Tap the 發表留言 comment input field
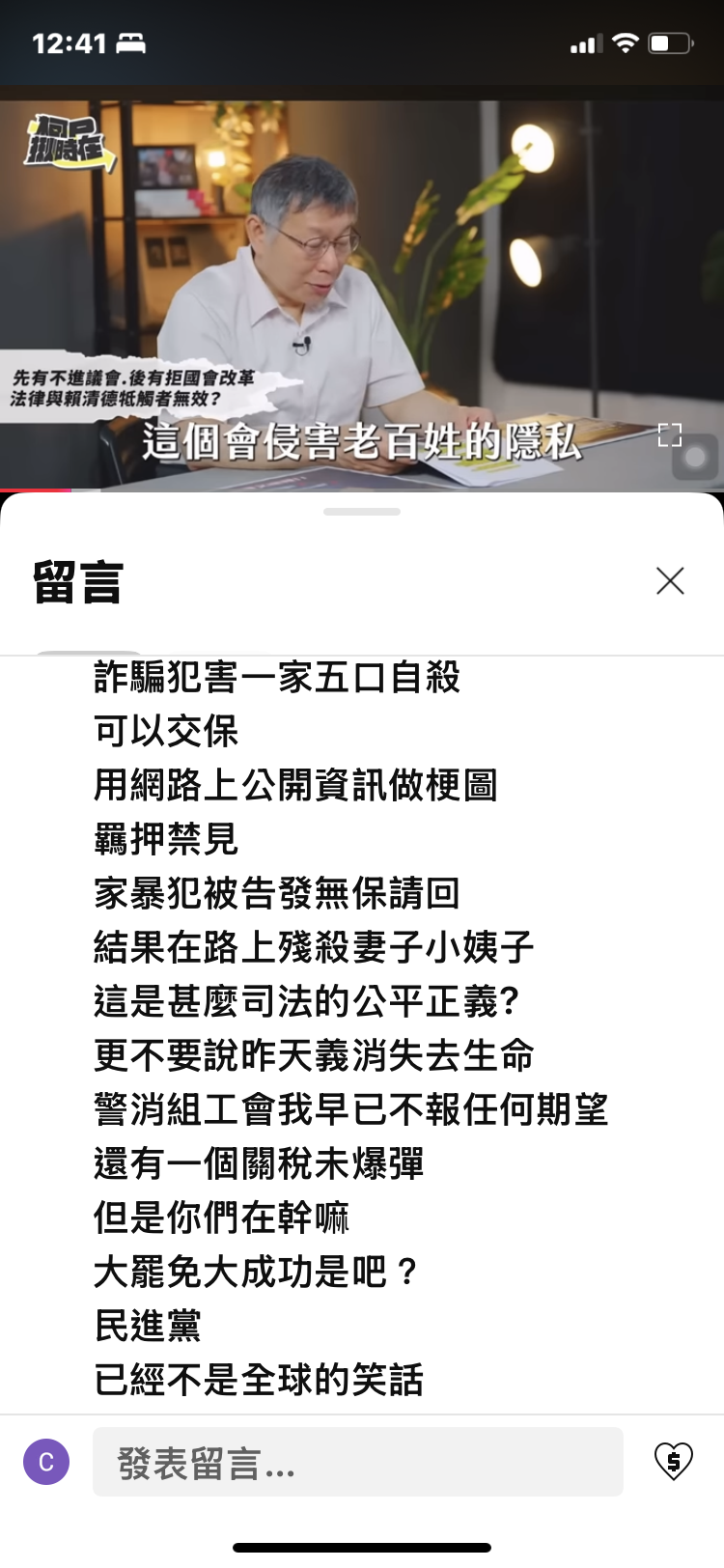Screen dimensions: 724x1568 tap(357, 1462)
